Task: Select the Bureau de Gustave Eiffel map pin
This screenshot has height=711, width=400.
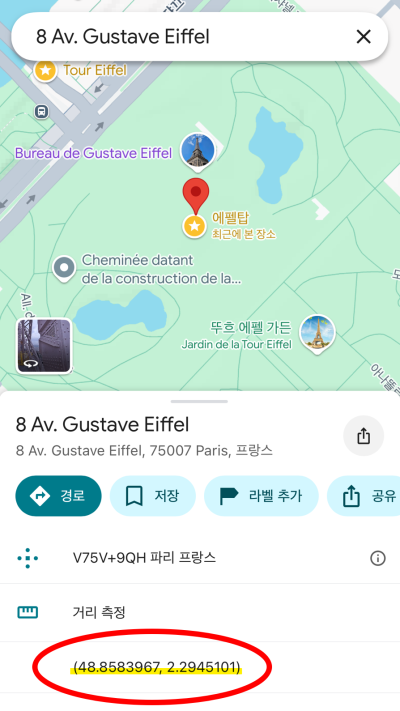Action: [197, 151]
